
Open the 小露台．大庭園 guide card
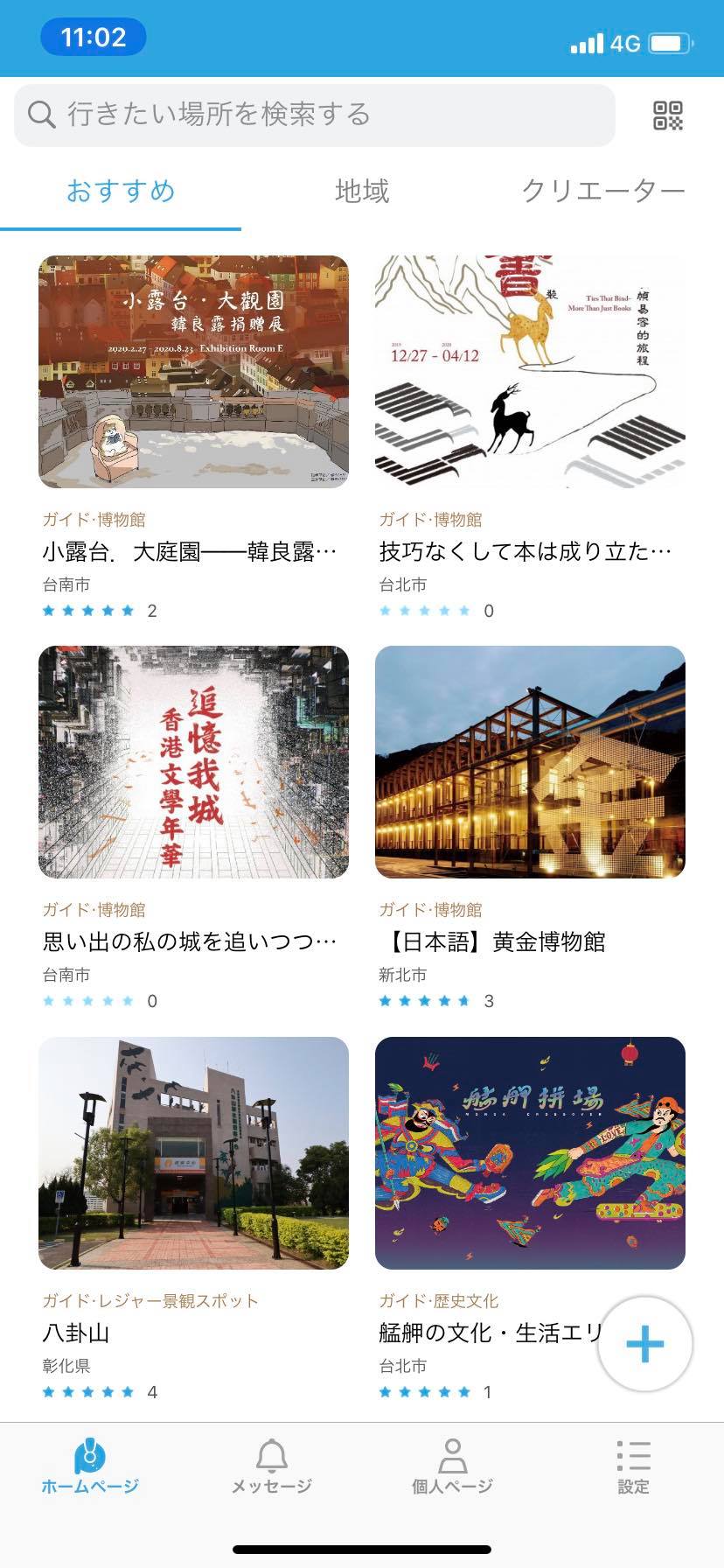coord(193,373)
